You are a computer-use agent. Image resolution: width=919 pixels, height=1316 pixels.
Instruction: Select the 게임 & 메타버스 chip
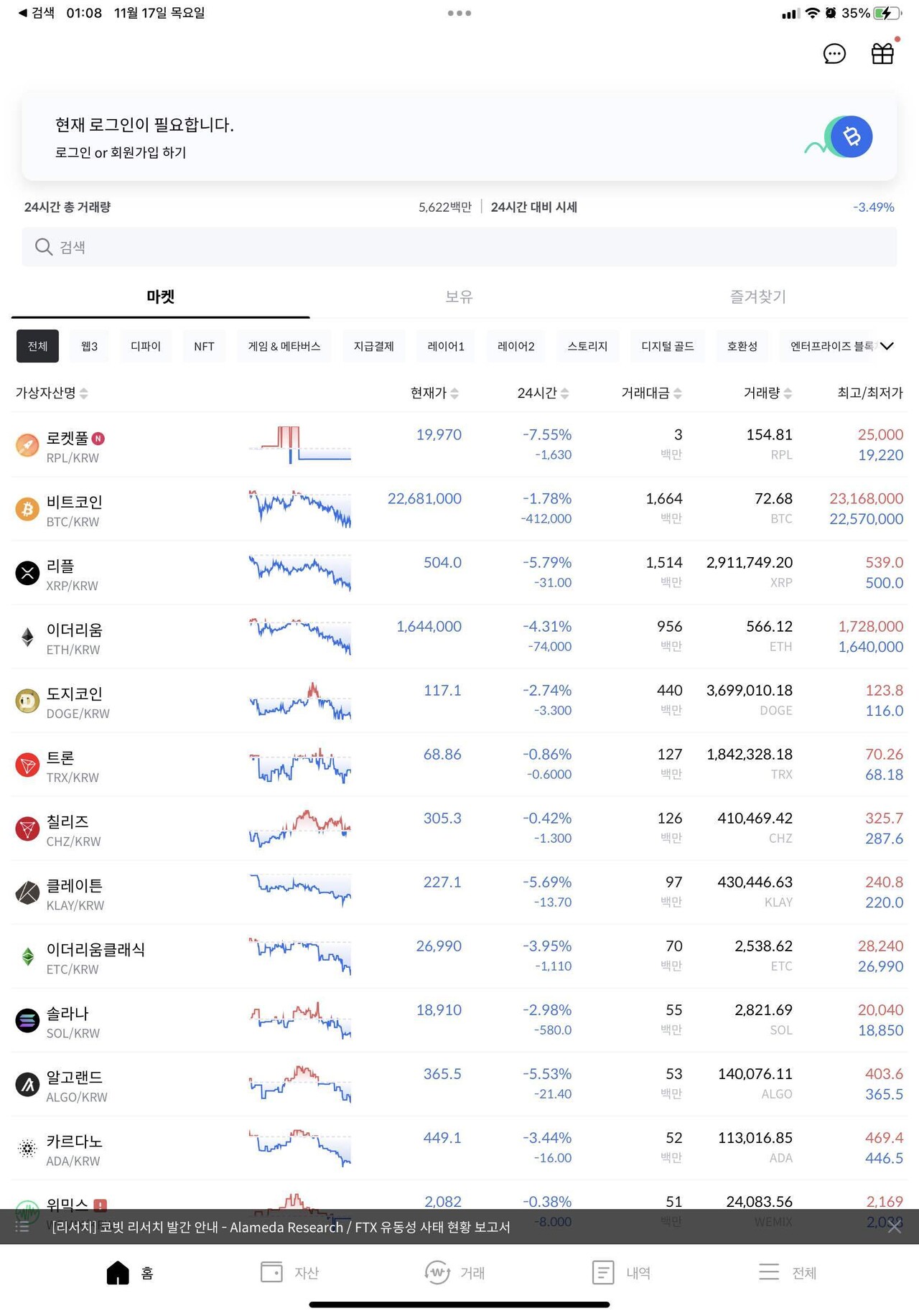click(284, 346)
